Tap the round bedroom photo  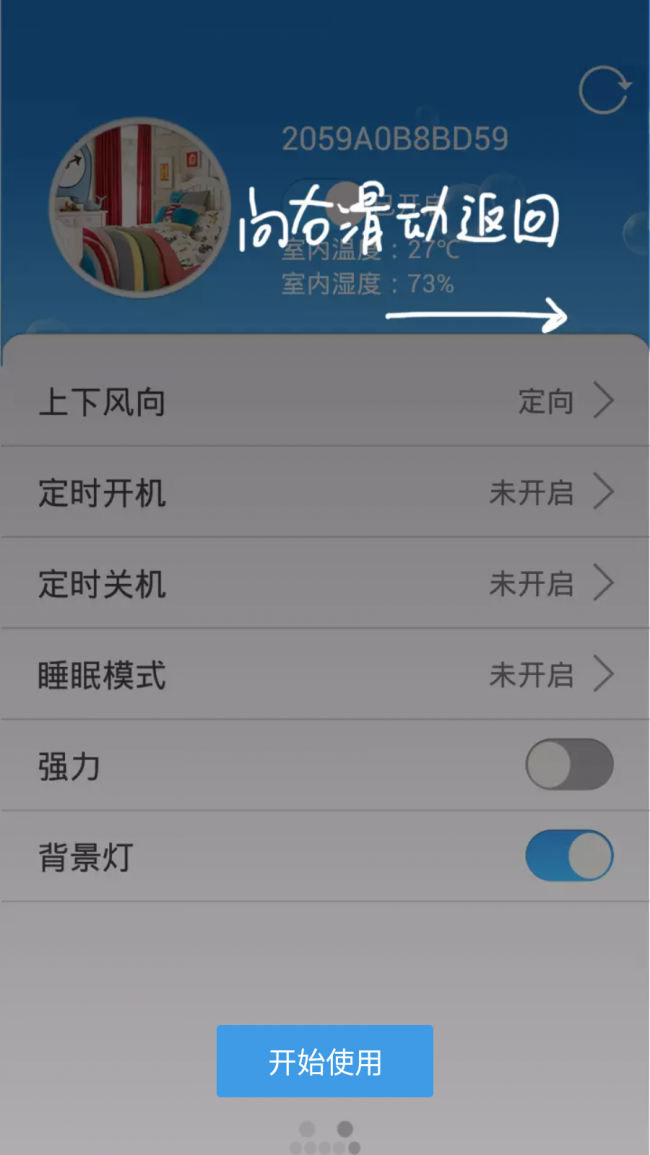tap(138, 208)
